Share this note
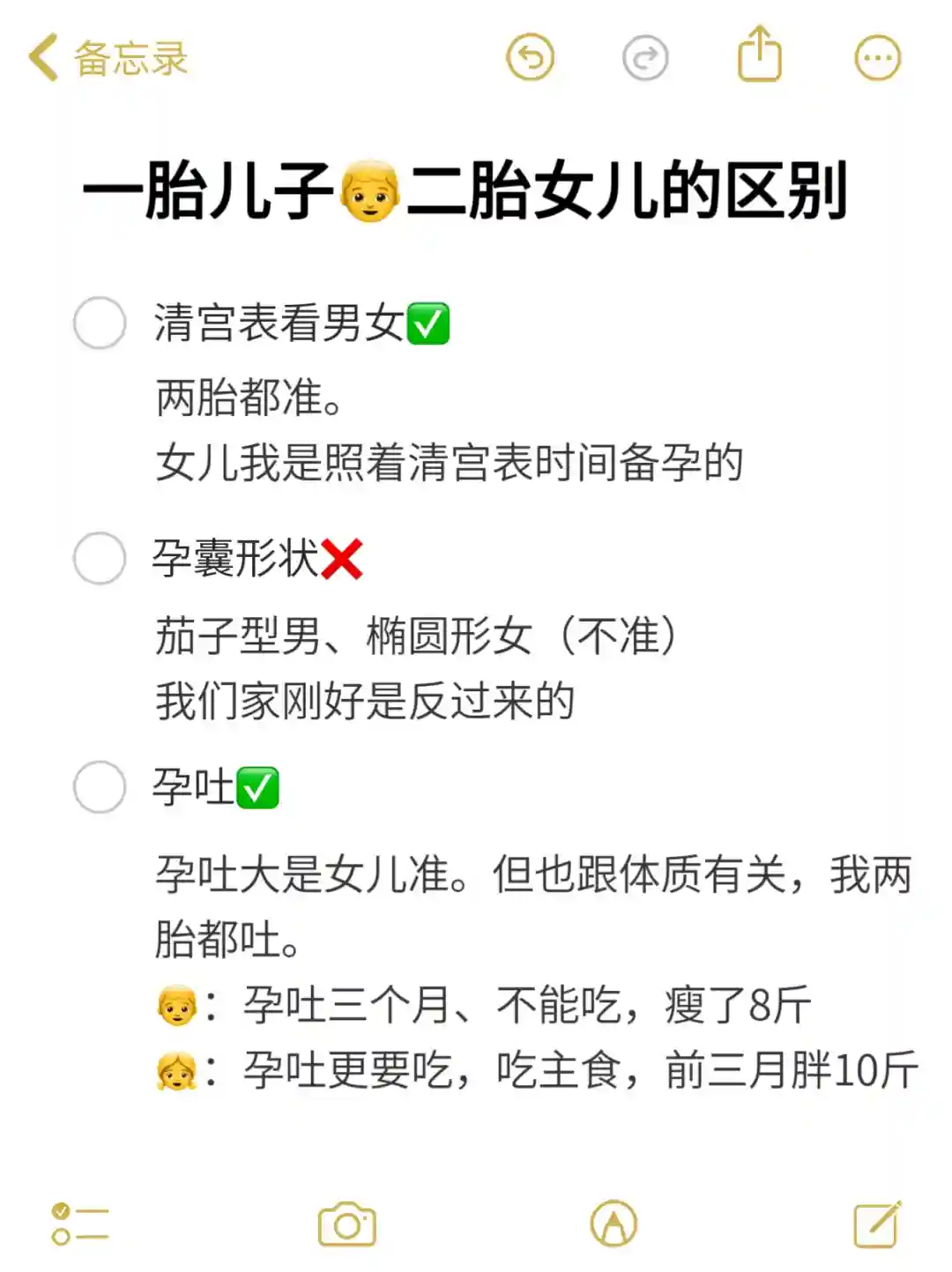 pyautogui.click(x=759, y=56)
